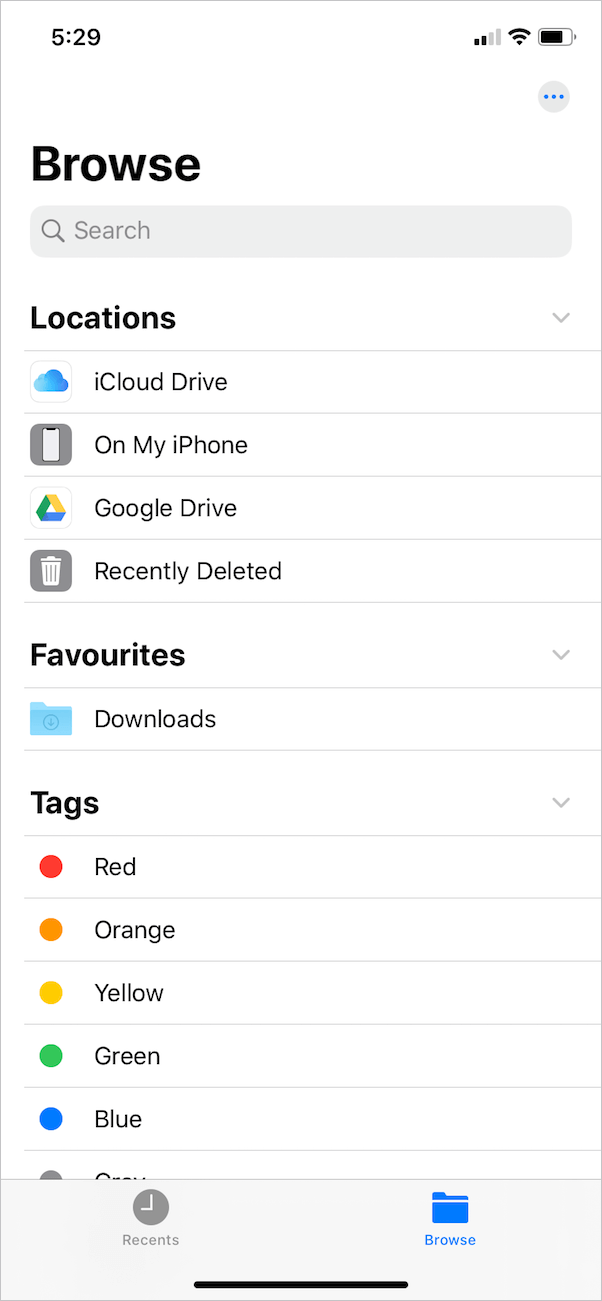Collapse the Favourites section

[x=561, y=655]
